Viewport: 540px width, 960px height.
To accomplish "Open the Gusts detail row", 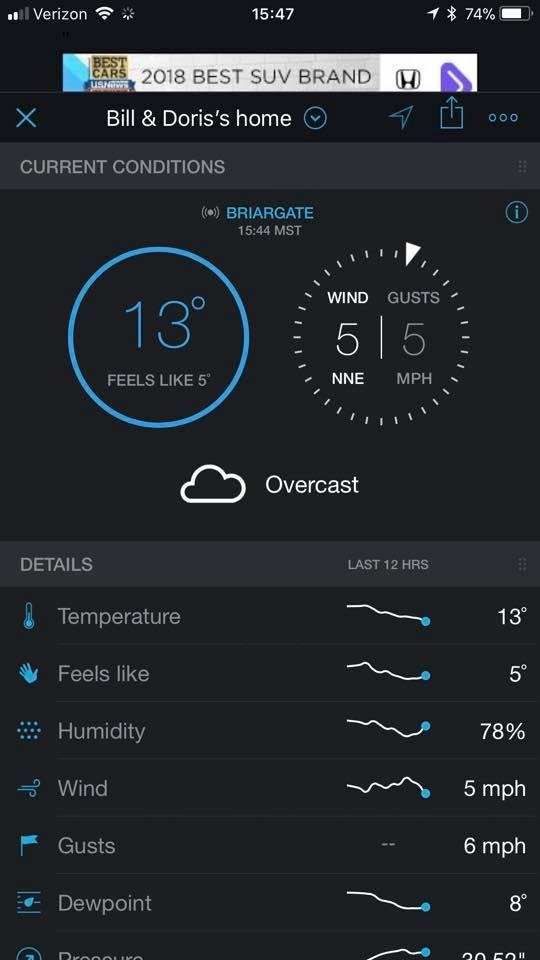I will (x=270, y=846).
